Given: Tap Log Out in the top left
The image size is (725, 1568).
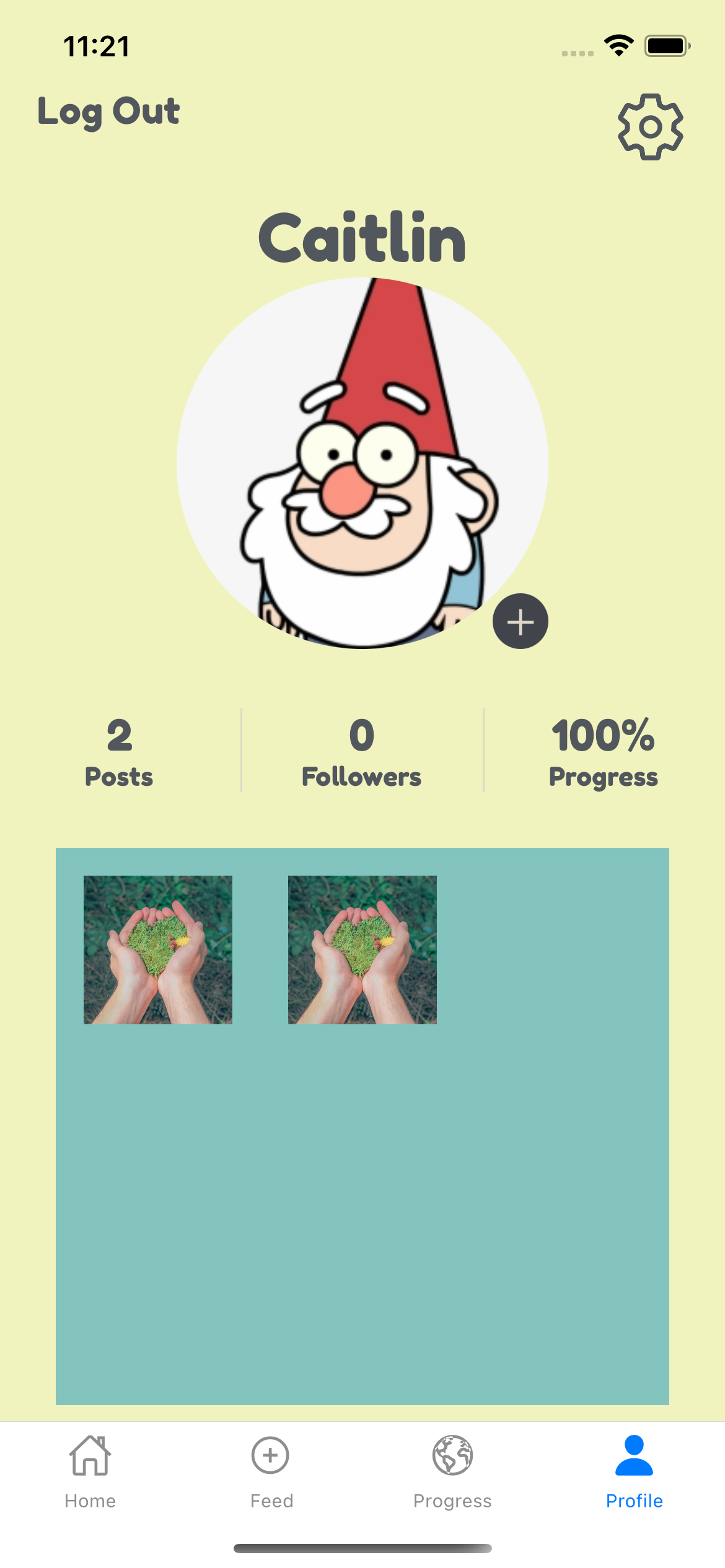Looking at the screenshot, I should [x=107, y=111].
